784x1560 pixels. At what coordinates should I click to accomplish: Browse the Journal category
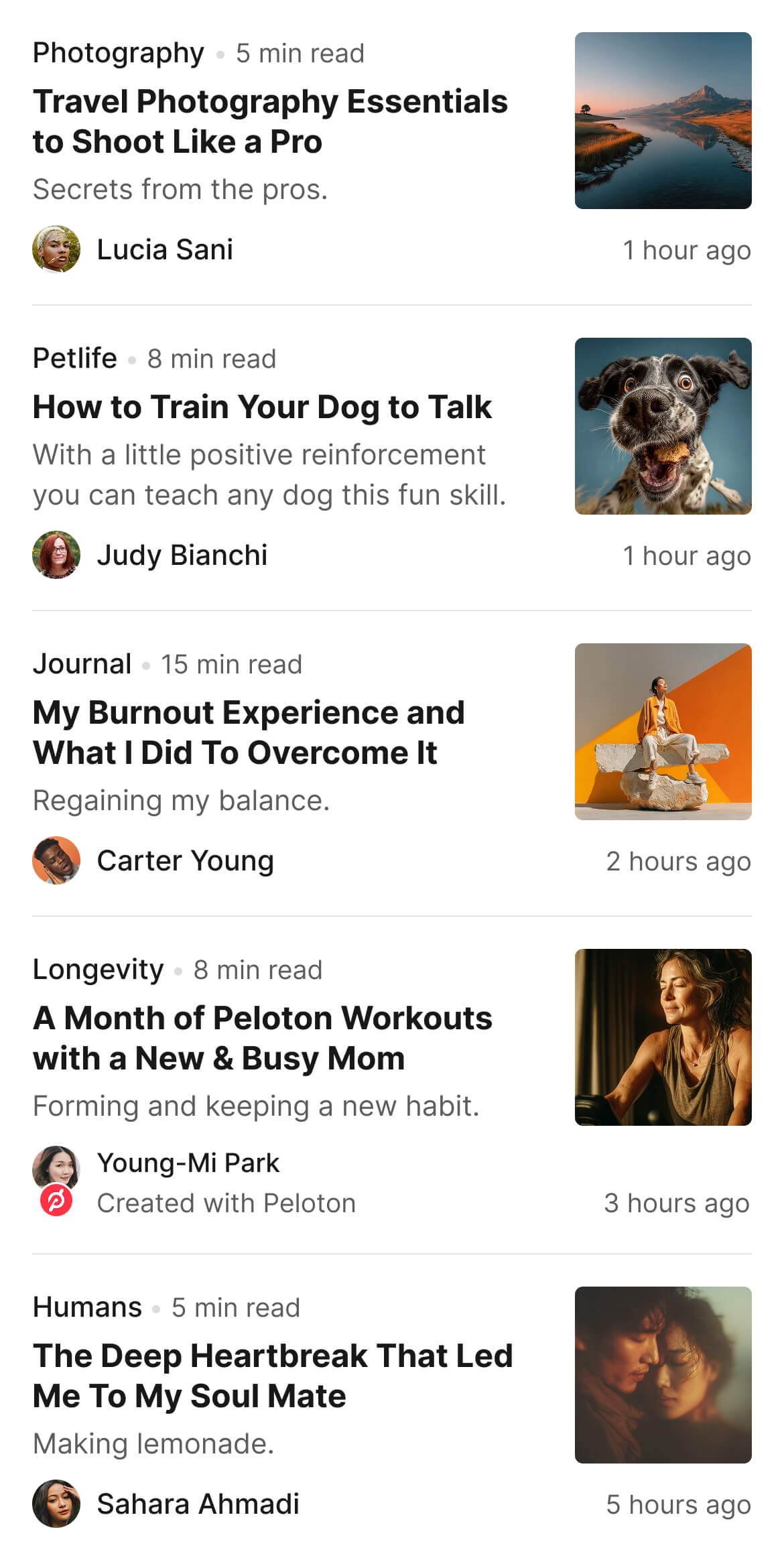(x=82, y=664)
